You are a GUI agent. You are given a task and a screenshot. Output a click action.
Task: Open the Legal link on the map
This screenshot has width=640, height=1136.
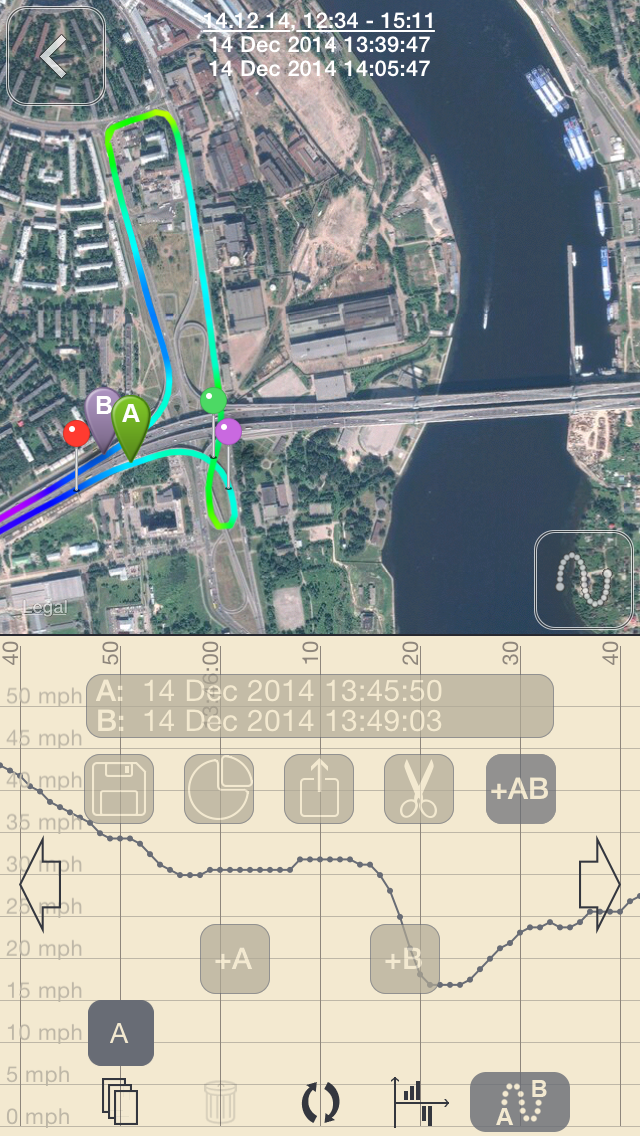coord(44,607)
